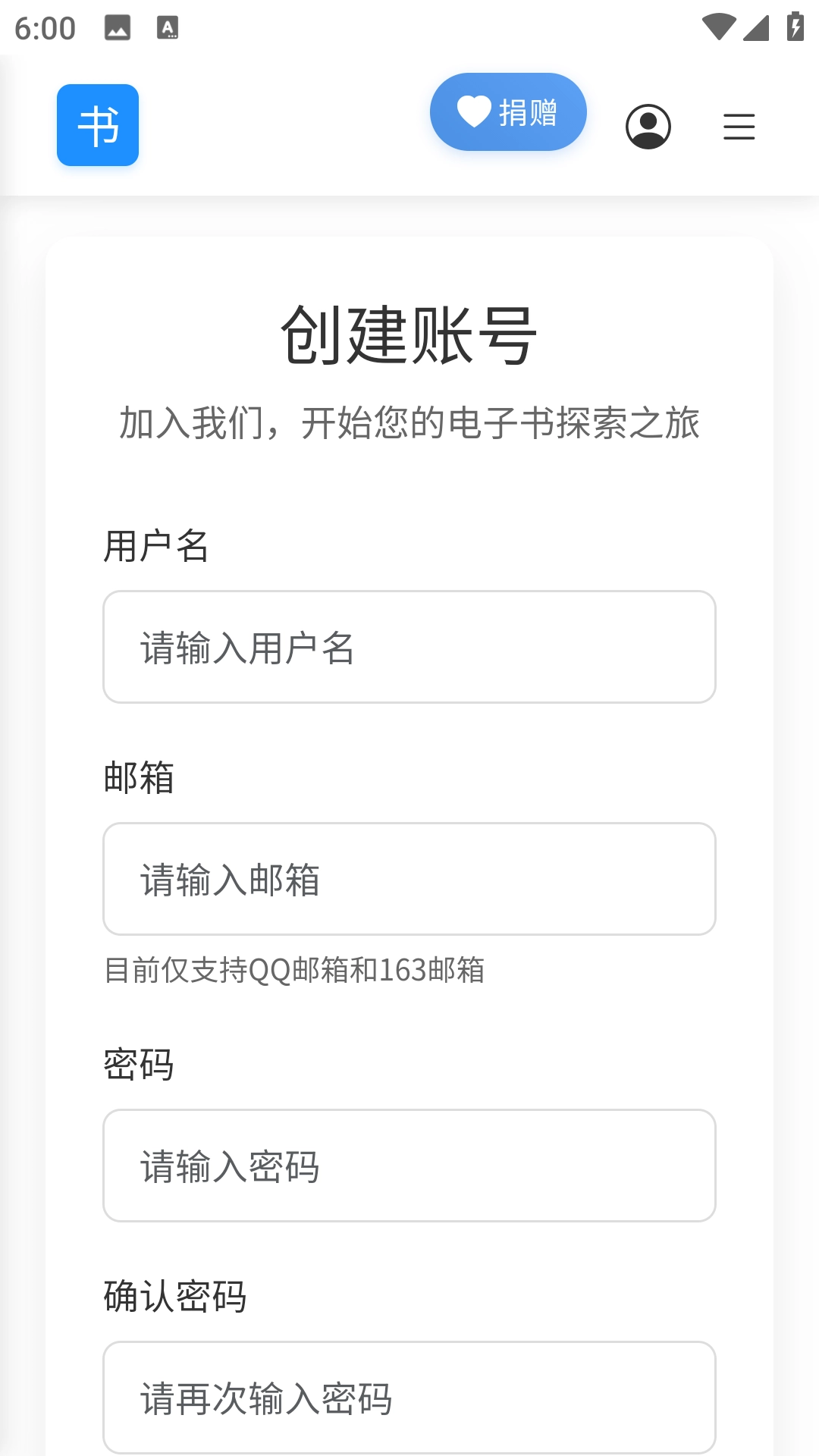The width and height of the screenshot is (819, 1456).
Task: Click the username input field
Action: tap(409, 646)
